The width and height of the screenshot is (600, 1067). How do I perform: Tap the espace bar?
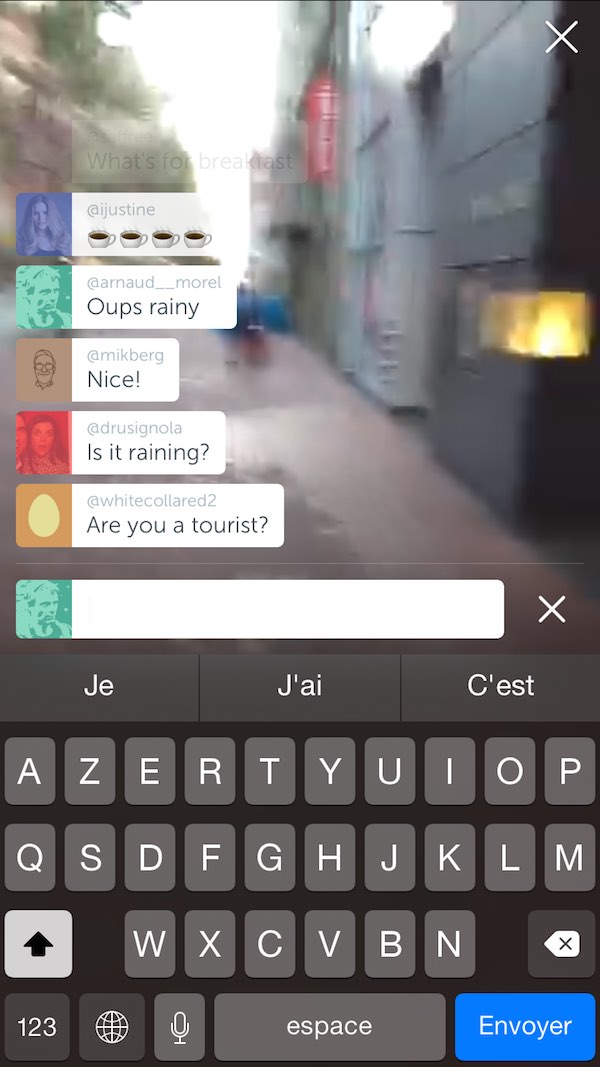pyautogui.click(x=330, y=1026)
